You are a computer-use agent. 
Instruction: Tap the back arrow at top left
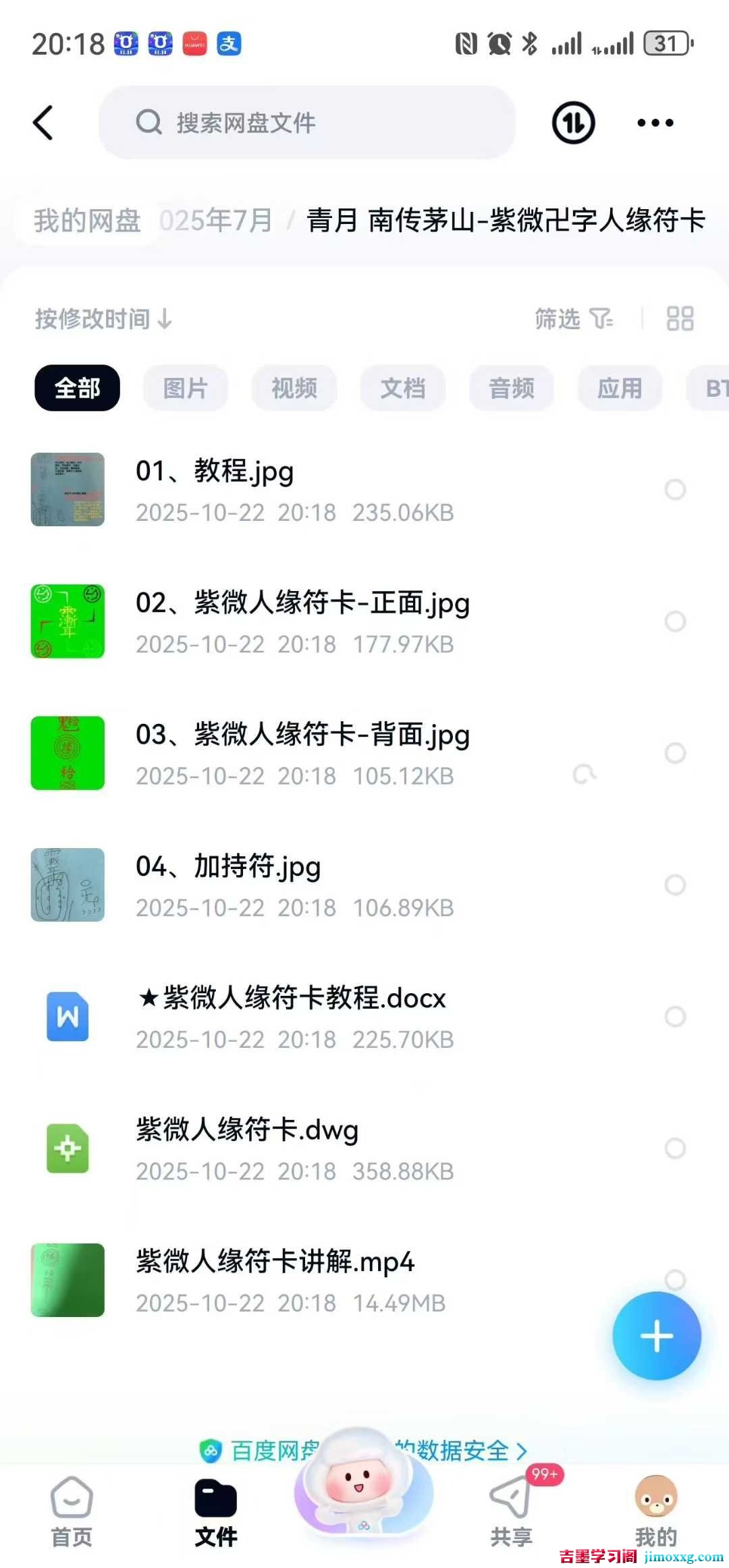click(x=43, y=123)
